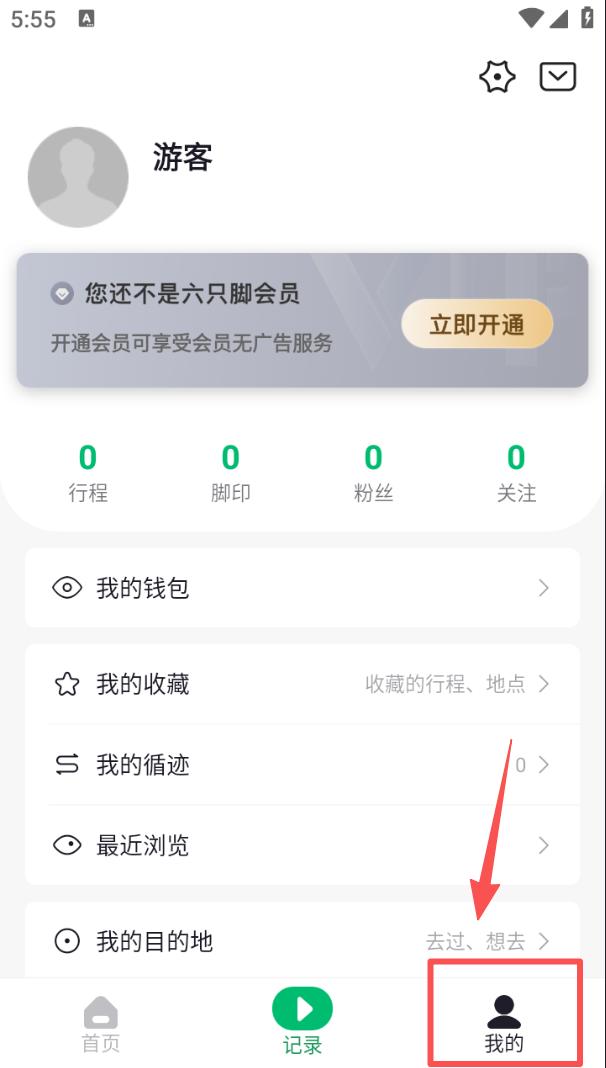Tap 立即开通 to activate membership

pos(477,324)
